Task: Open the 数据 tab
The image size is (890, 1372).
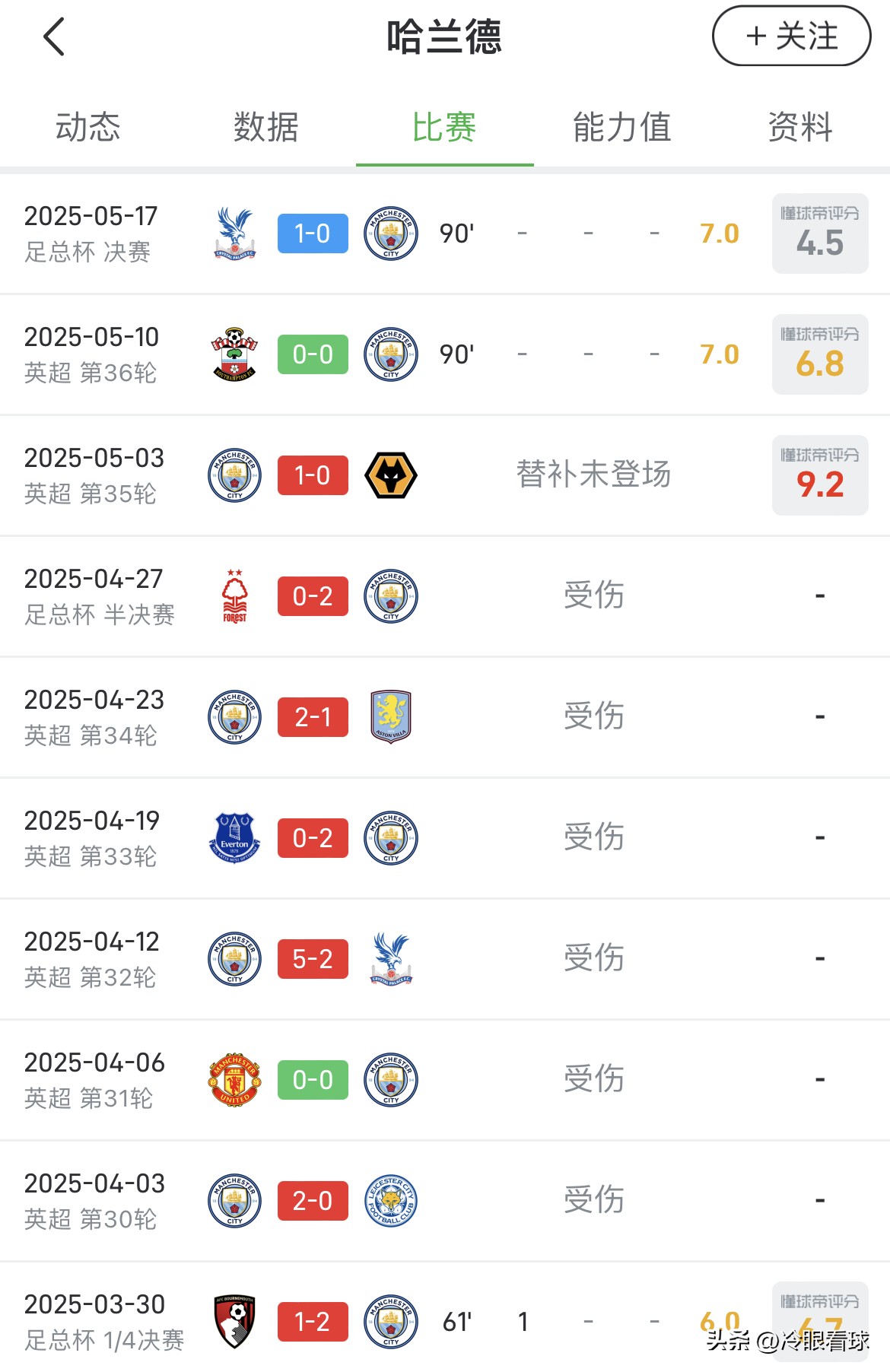Action: pos(264,128)
